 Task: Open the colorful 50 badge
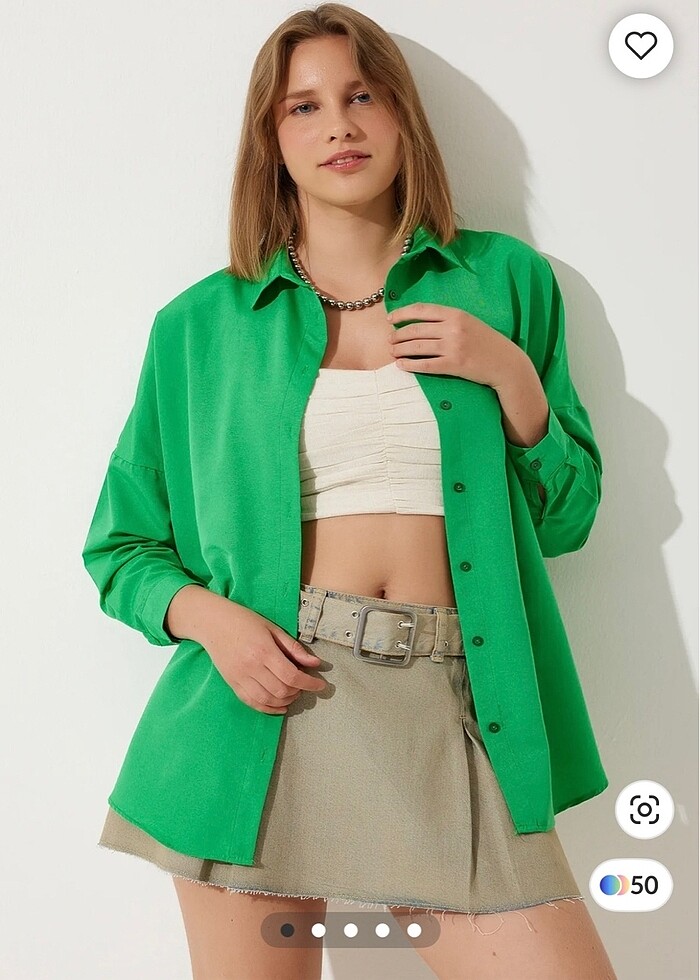[x=629, y=885]
